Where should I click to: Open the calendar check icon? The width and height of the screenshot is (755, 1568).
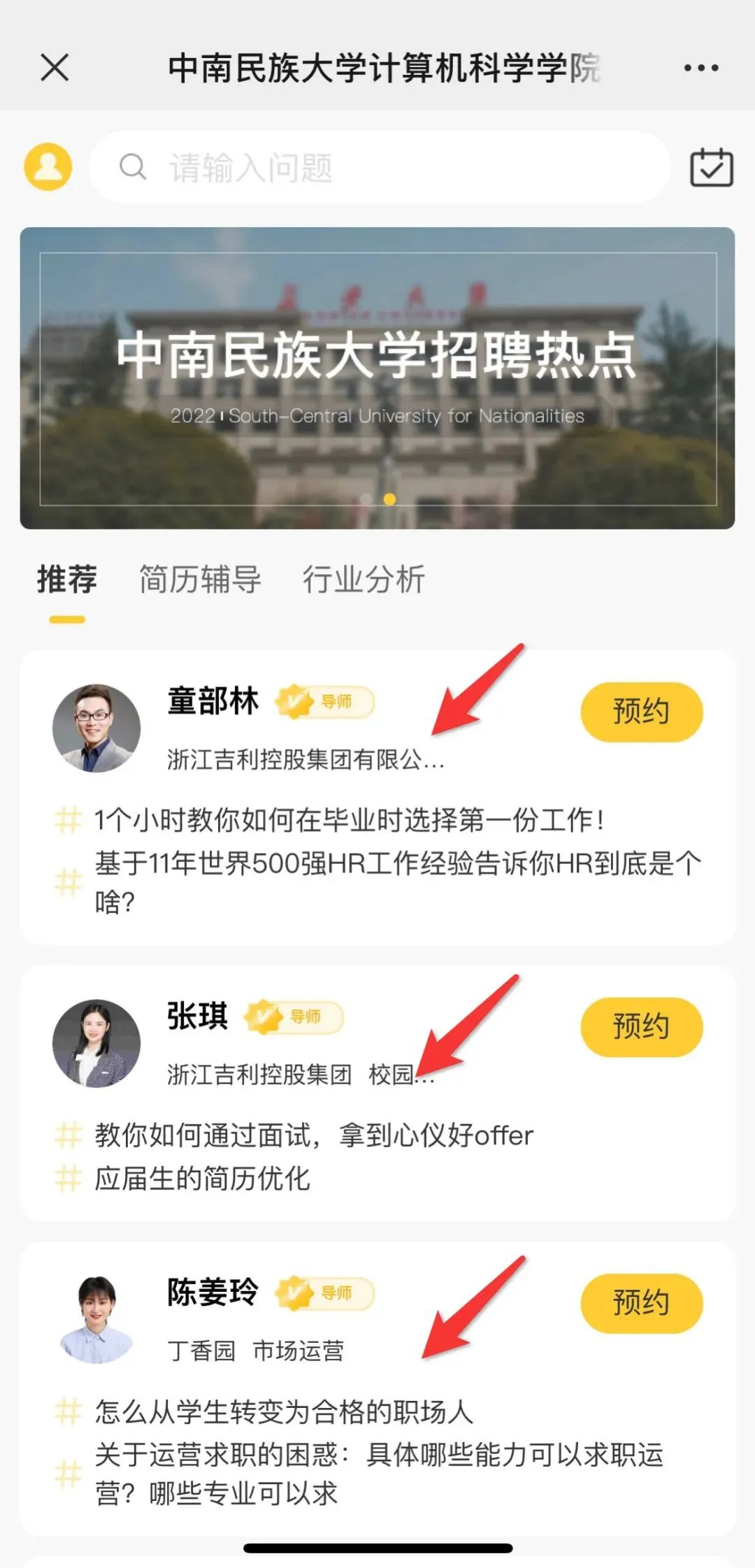(711, 168)
